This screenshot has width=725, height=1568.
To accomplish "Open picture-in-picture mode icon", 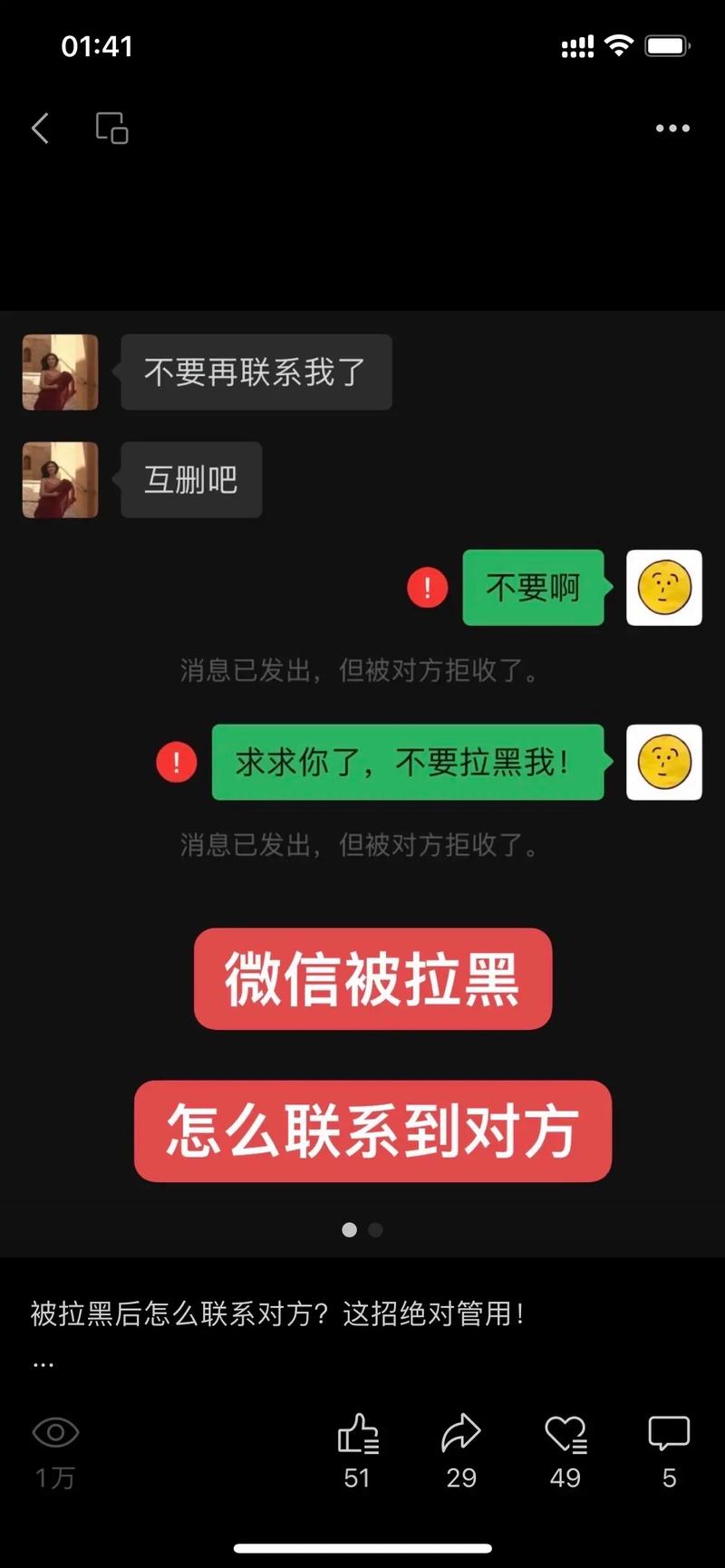I will [x=111, y=129].
